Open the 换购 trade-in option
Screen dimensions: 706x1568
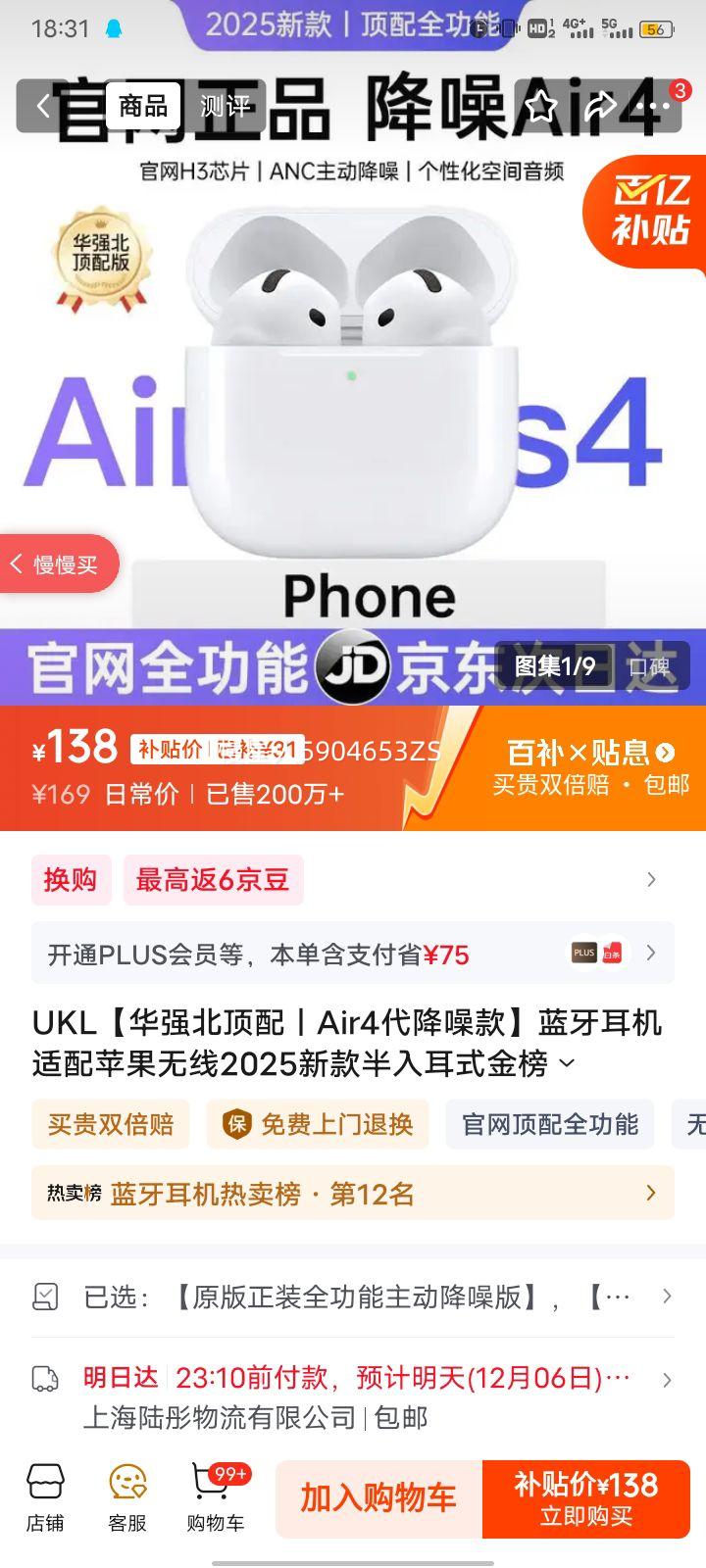point(71,879)
